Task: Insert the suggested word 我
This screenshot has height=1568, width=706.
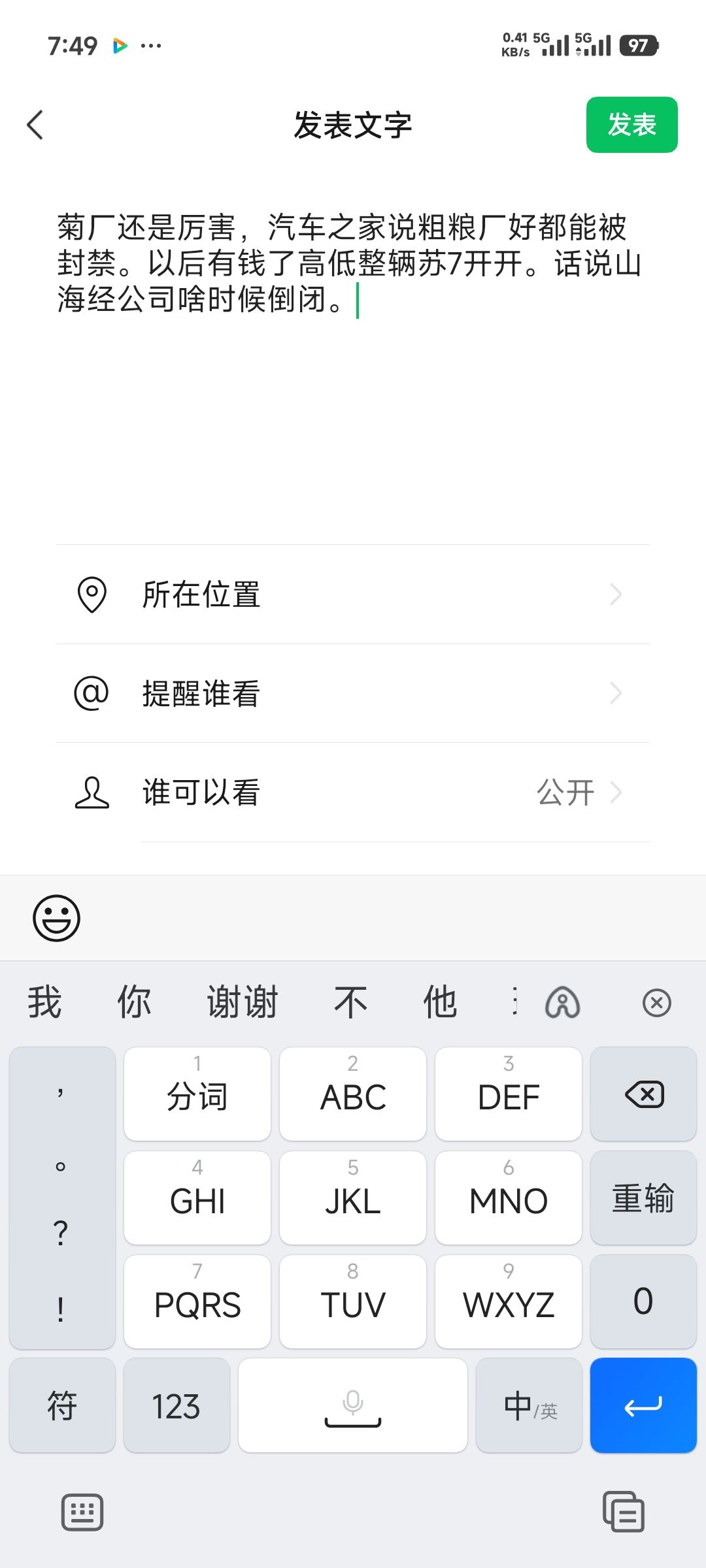Action: (x=44, y=1002)
